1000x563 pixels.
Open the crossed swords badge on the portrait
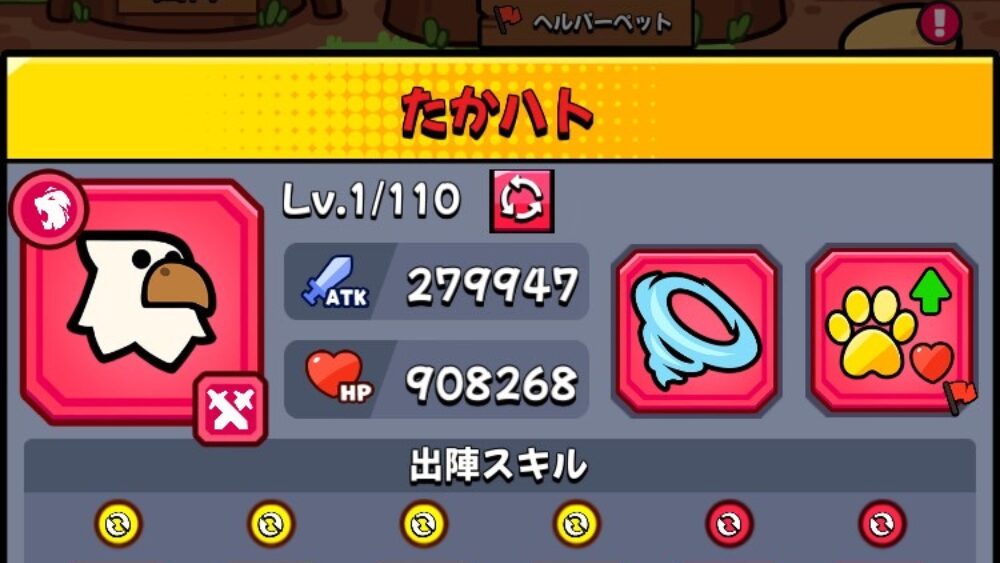click(x=230, y=409)
